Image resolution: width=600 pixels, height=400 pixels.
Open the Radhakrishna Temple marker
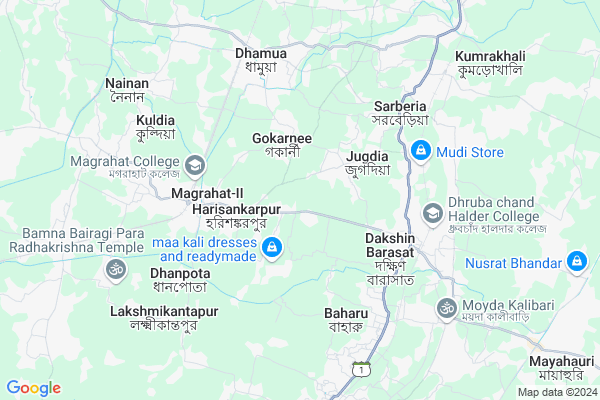pyautogui.click(x=115, y=268)
